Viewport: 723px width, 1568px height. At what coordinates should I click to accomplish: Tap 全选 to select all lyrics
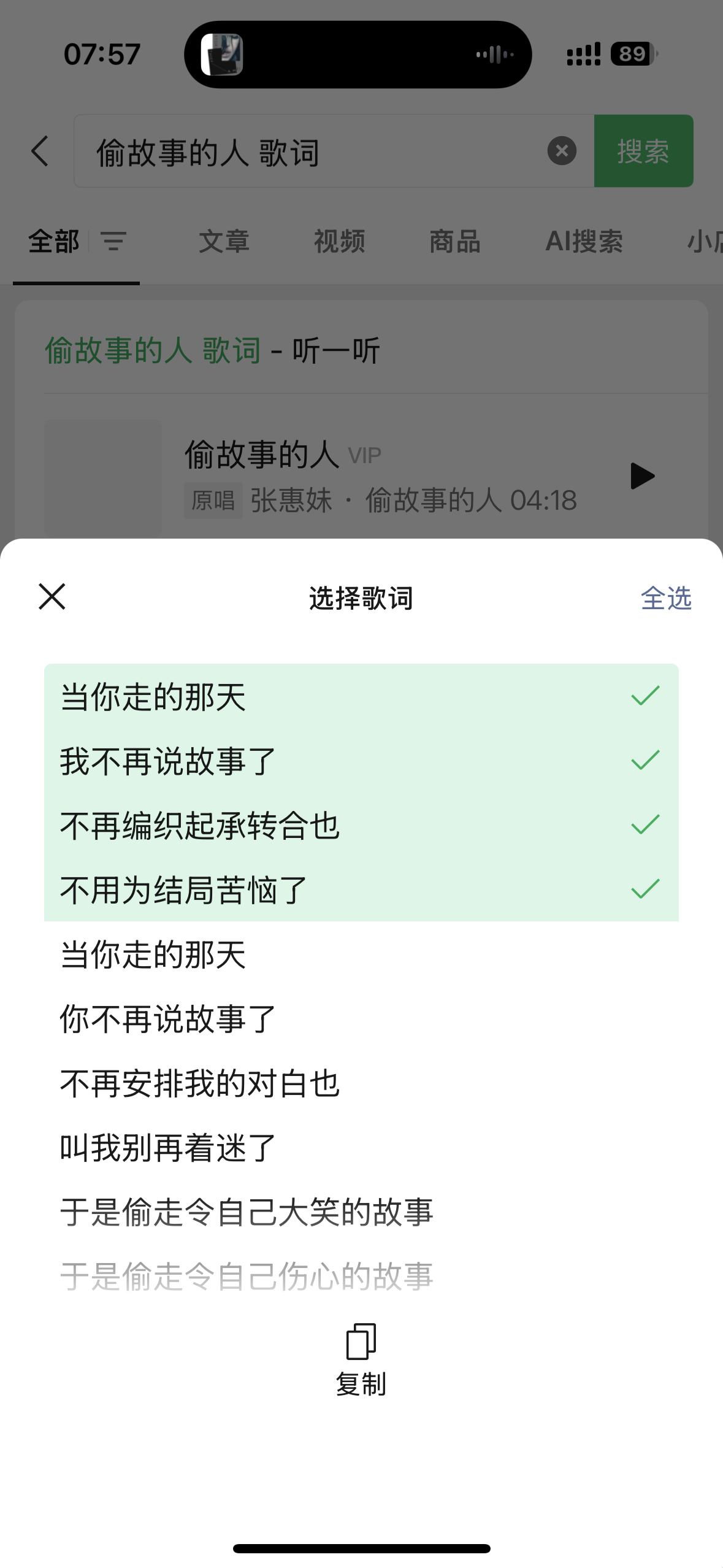[666, 598]
